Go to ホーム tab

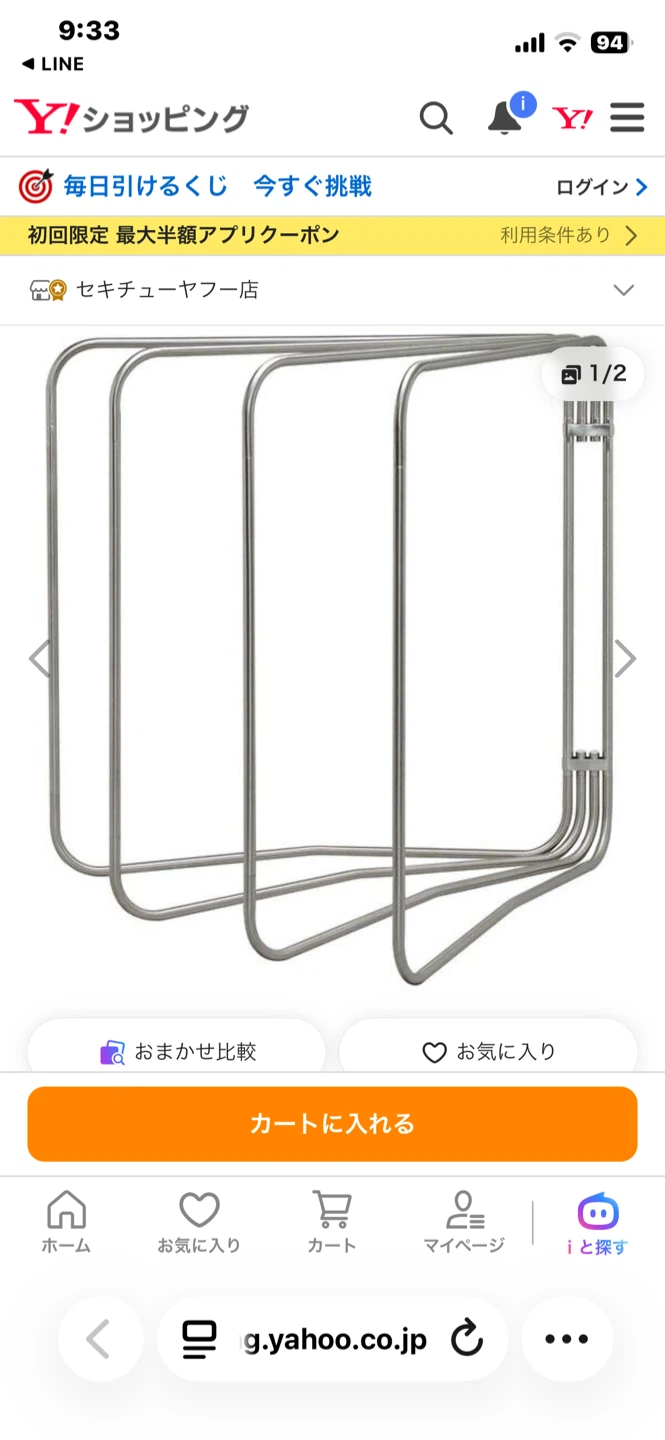(66, 1222)
